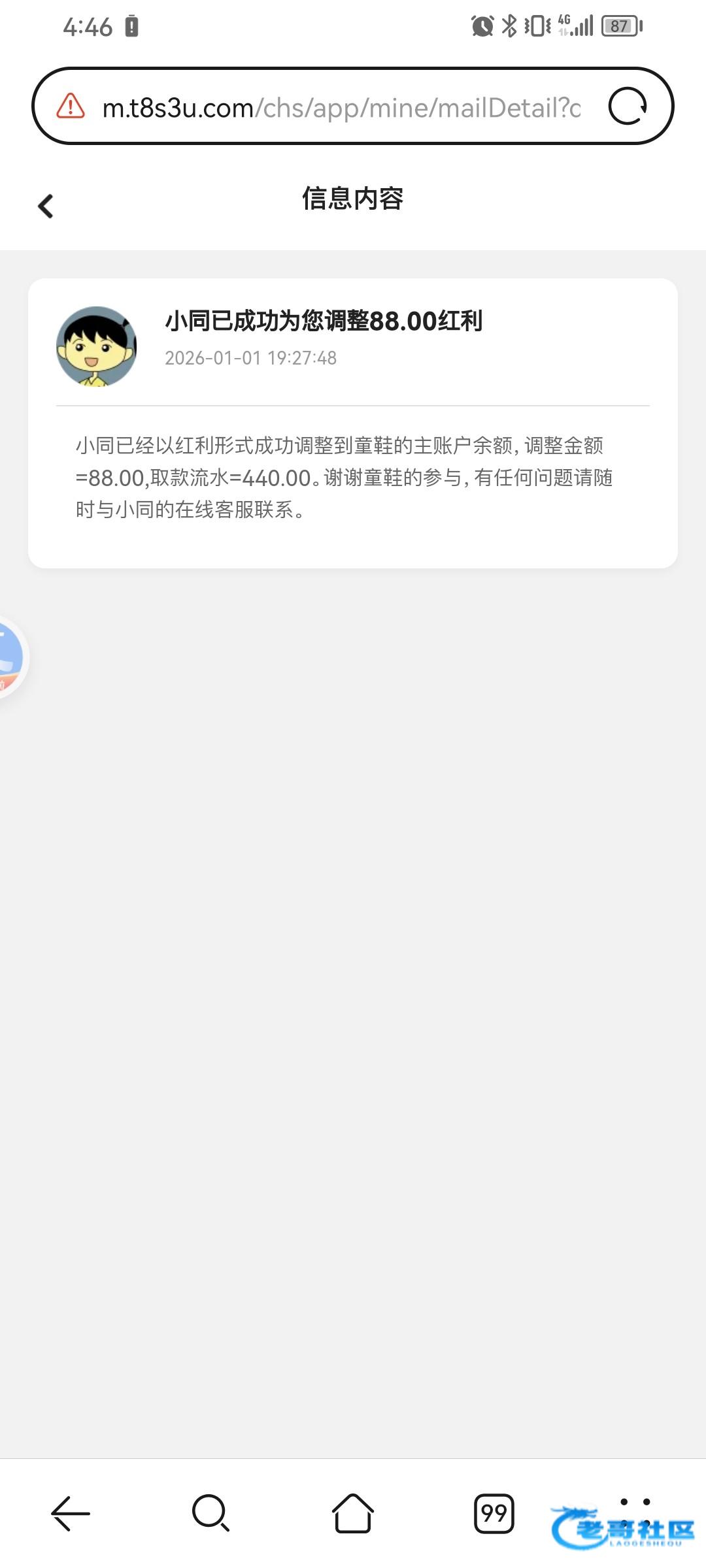
Task: Open the floating bubble at left edge
Action: pyautogui.click(x=9, y=657)
